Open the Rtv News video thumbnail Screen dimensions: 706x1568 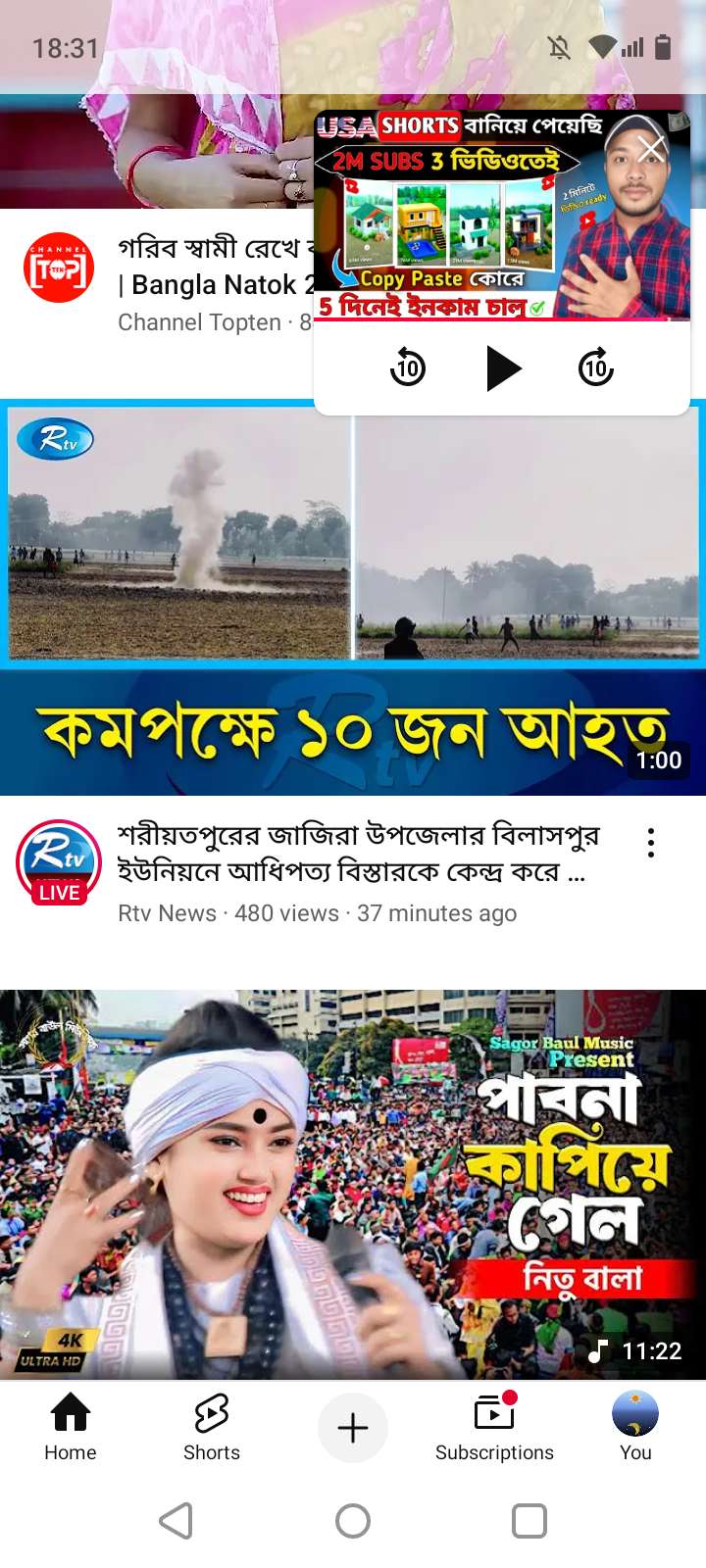[353, 598]
